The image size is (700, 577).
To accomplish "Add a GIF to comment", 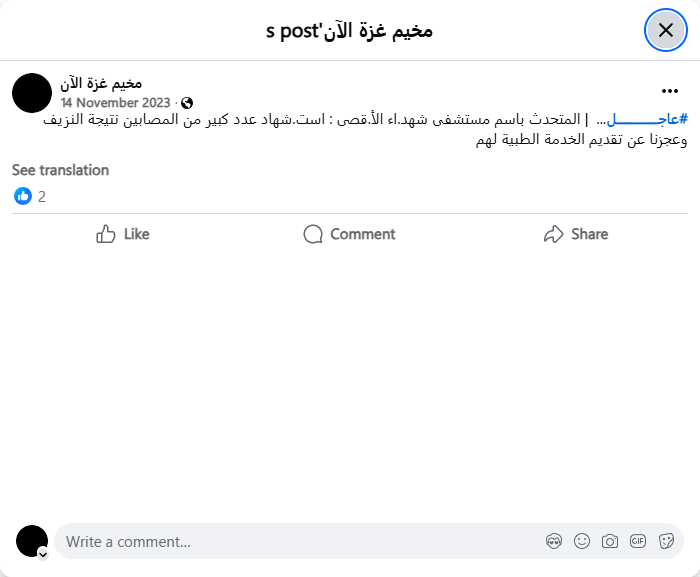I will [638, 541].
